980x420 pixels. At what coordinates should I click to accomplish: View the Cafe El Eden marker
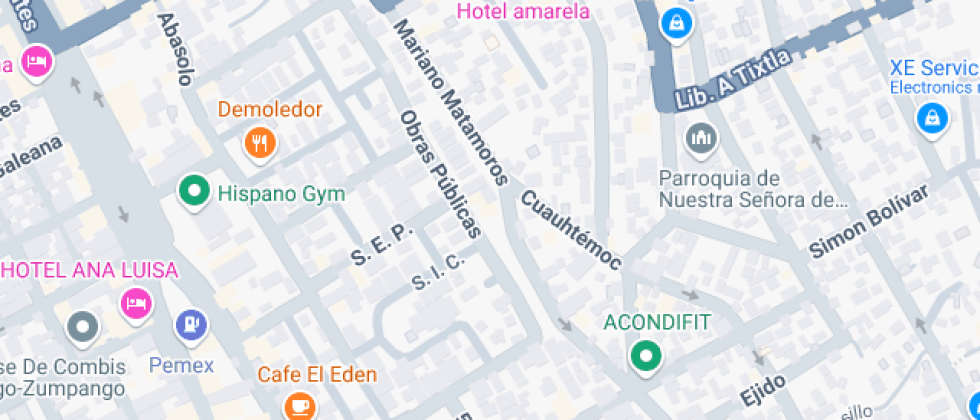(297, 405)
